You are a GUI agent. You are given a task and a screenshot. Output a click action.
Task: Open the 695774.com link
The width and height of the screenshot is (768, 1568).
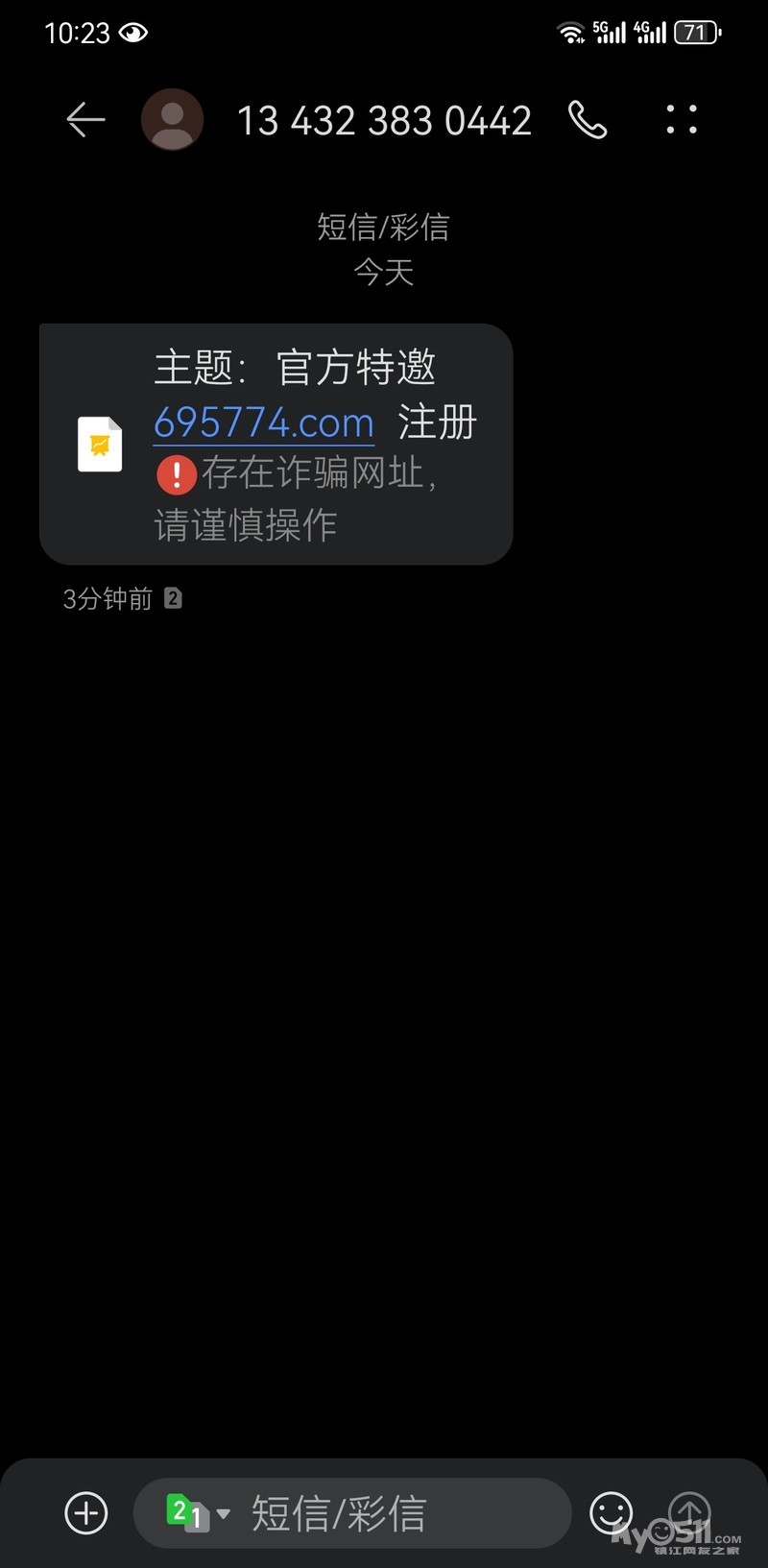[x=264, y=422]
